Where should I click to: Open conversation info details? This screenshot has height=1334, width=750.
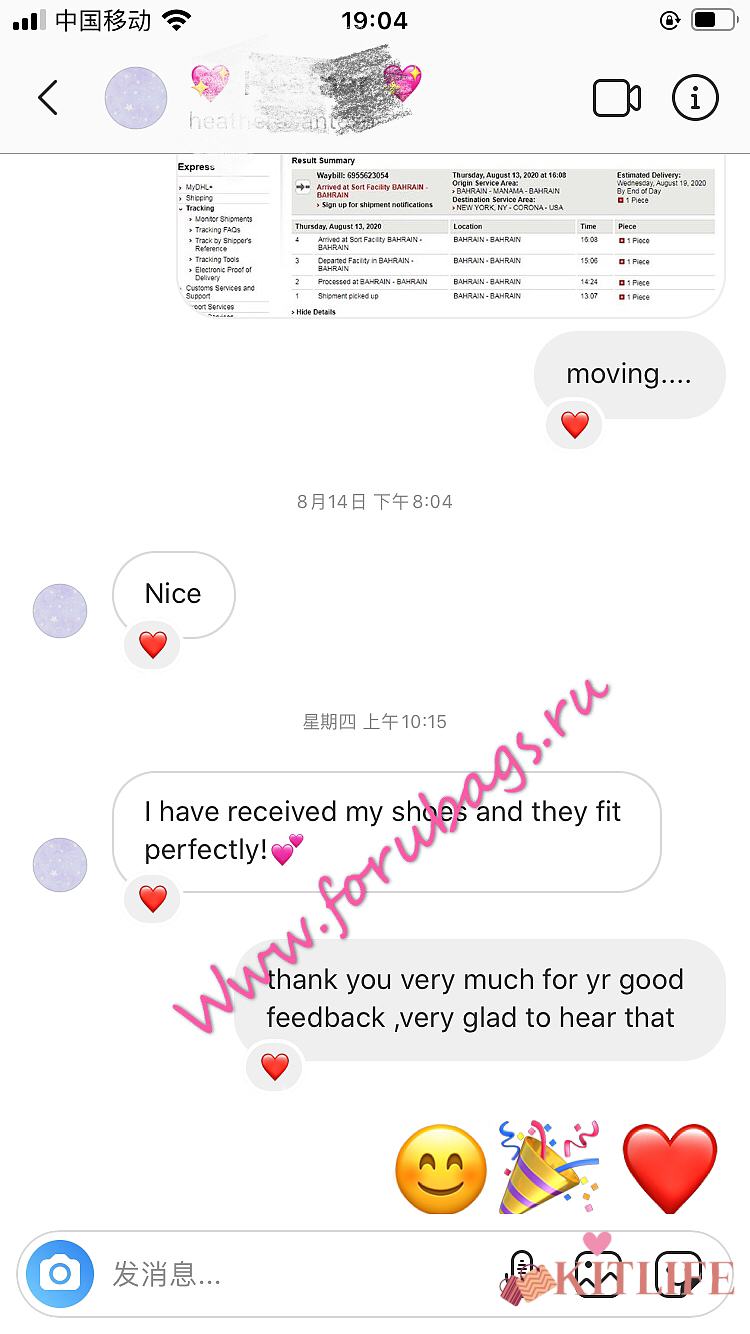pyautogui.click(x=695, y=98)
